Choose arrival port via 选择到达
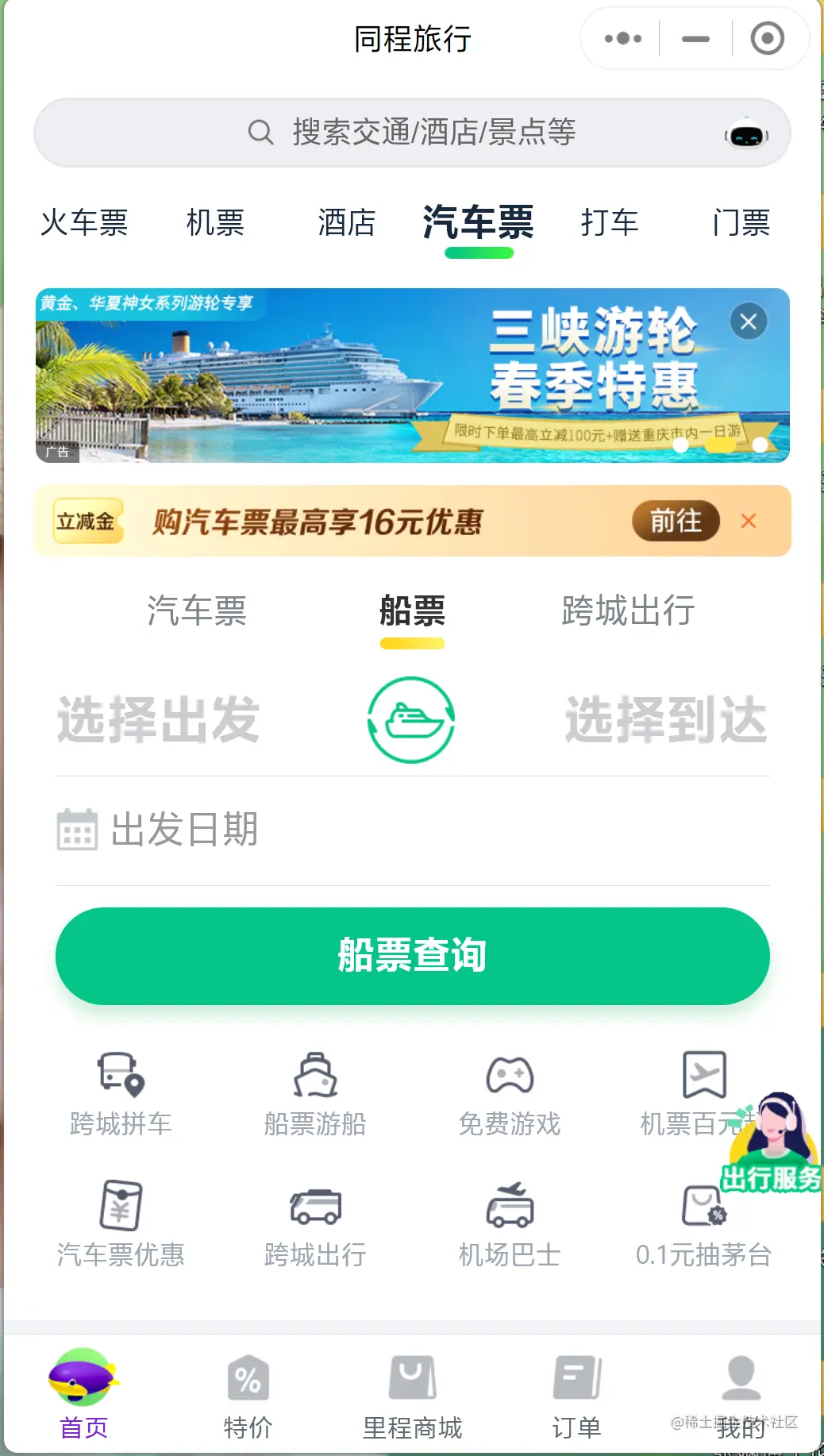This screenshot has width=824, height=1456. tap(665, 720)
